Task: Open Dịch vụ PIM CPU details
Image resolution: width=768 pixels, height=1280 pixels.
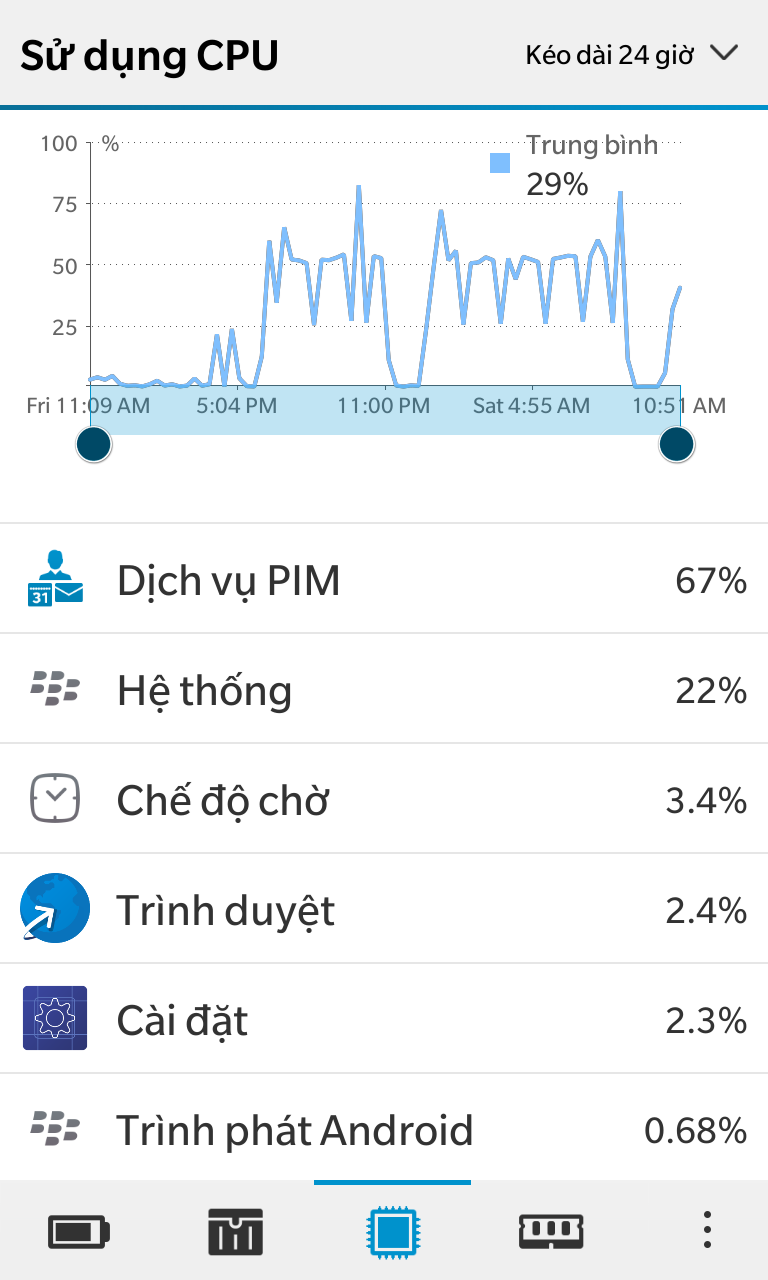Action: pyautogui.click(x=384, y=579)
